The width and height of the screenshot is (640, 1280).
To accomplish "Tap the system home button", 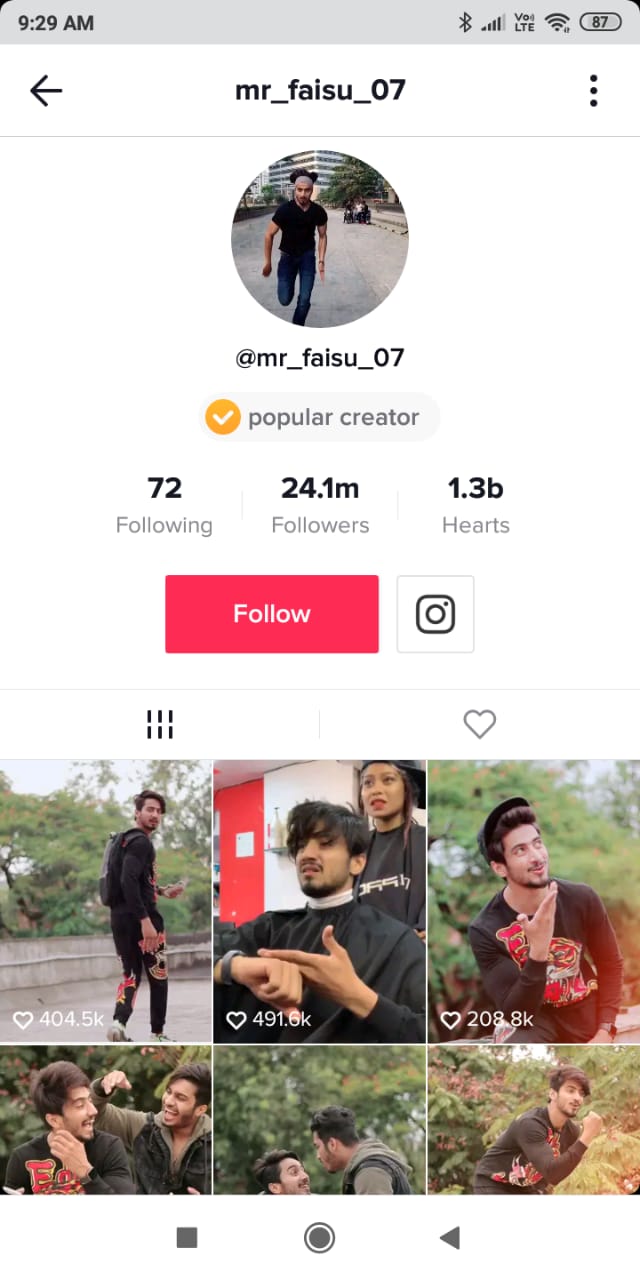I will [319, 1238].
